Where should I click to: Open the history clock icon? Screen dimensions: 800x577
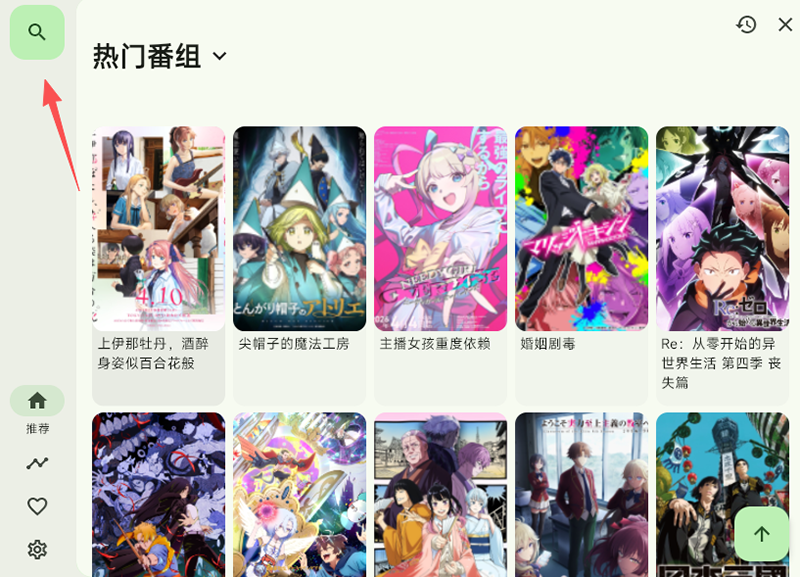[746, 24]
